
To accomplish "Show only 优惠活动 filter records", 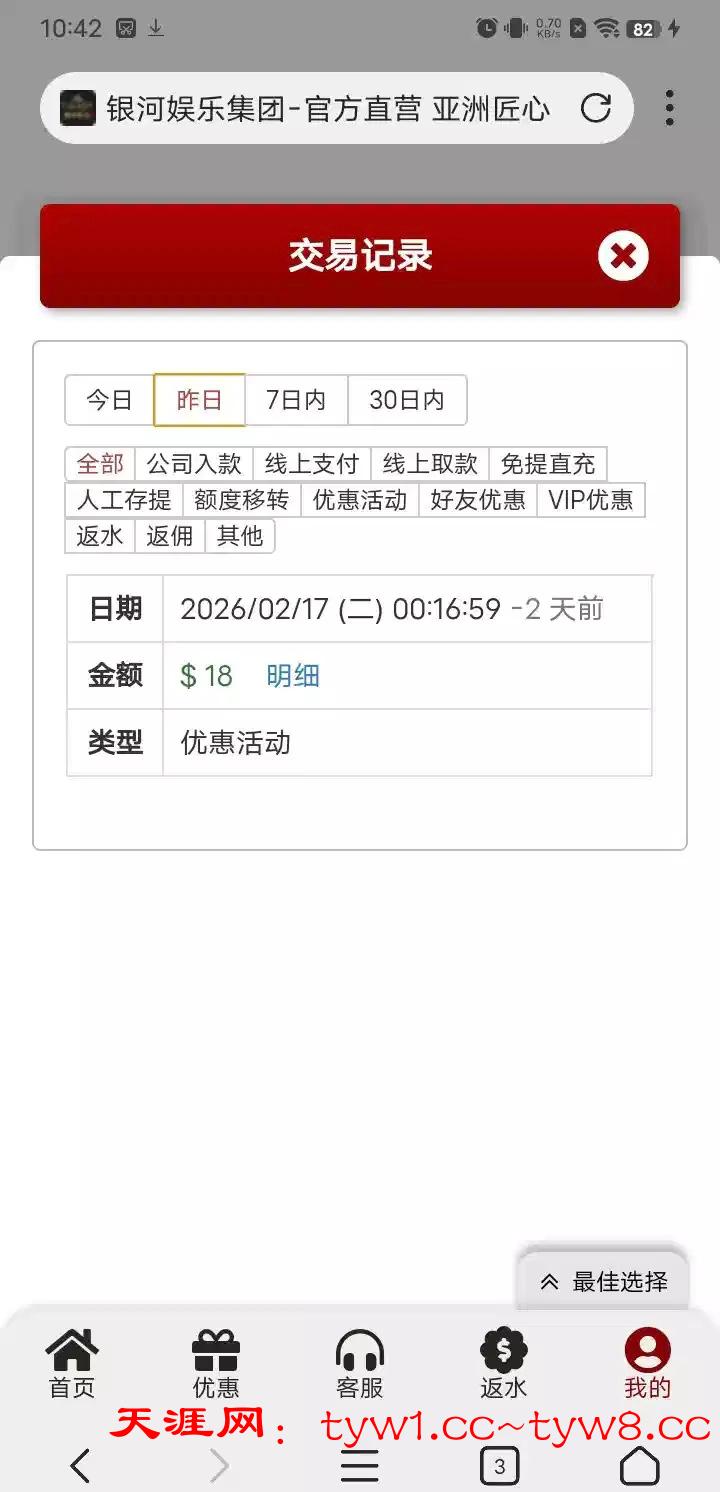I will (359, 500).
